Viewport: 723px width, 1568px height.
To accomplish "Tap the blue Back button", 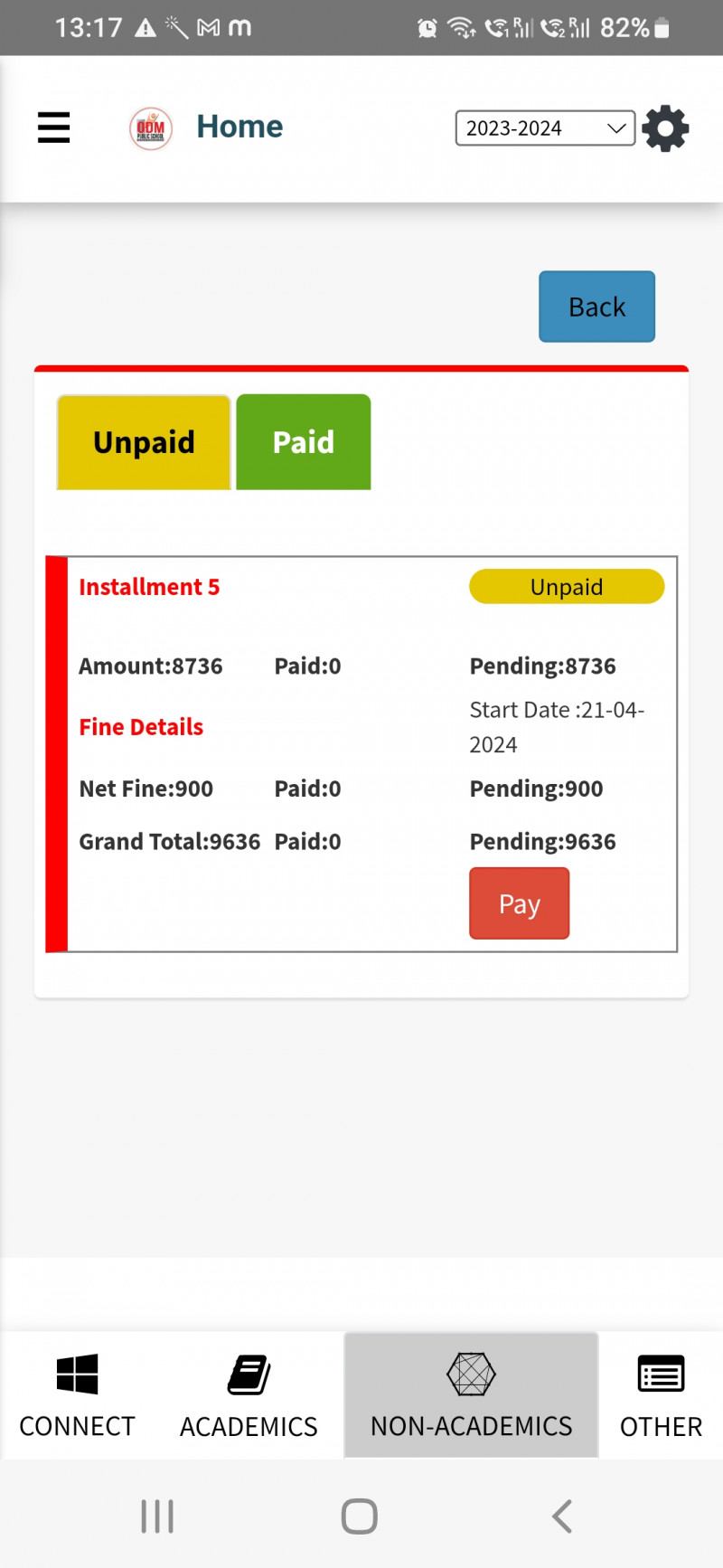I will 596,307.
